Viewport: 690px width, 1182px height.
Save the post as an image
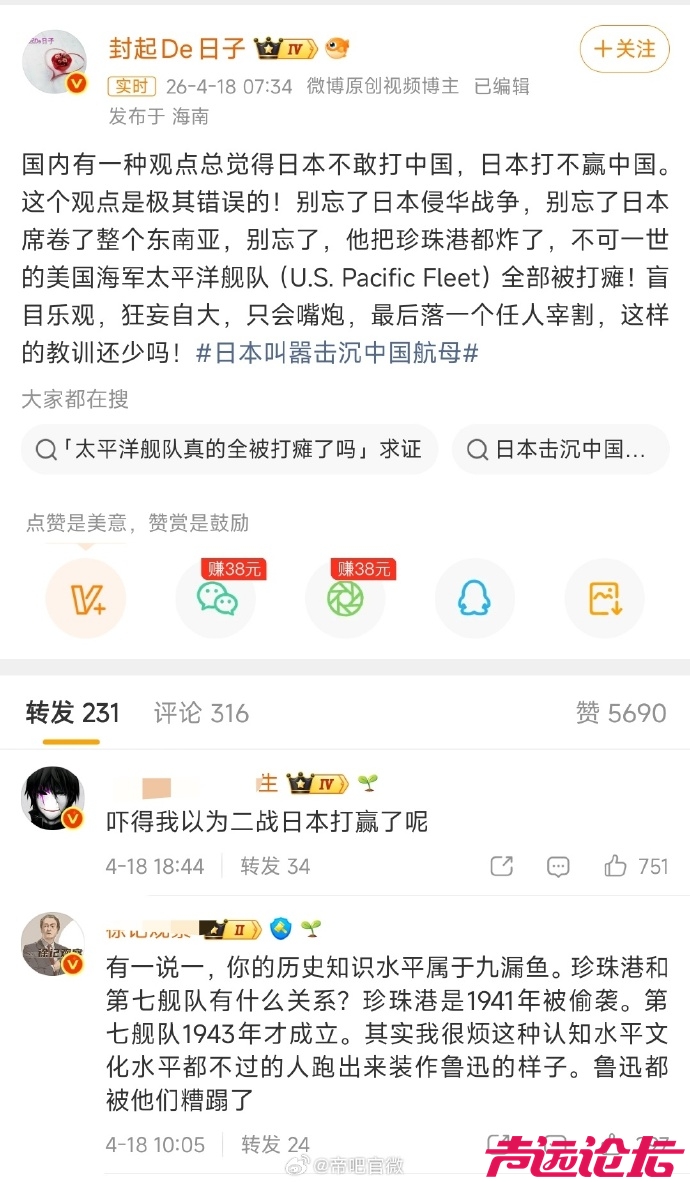(604, 598)
